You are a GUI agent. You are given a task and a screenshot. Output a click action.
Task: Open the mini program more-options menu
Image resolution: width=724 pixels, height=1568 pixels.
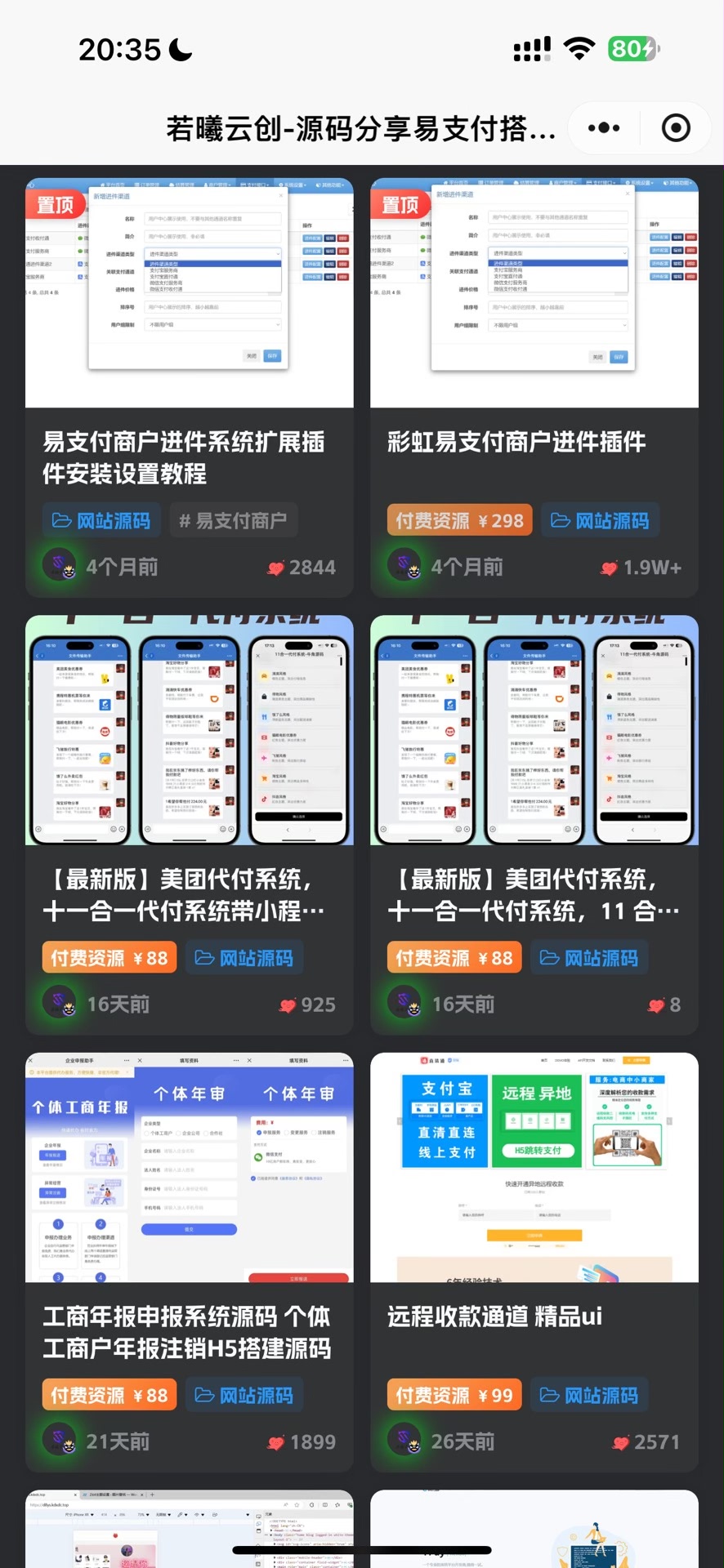604,128
